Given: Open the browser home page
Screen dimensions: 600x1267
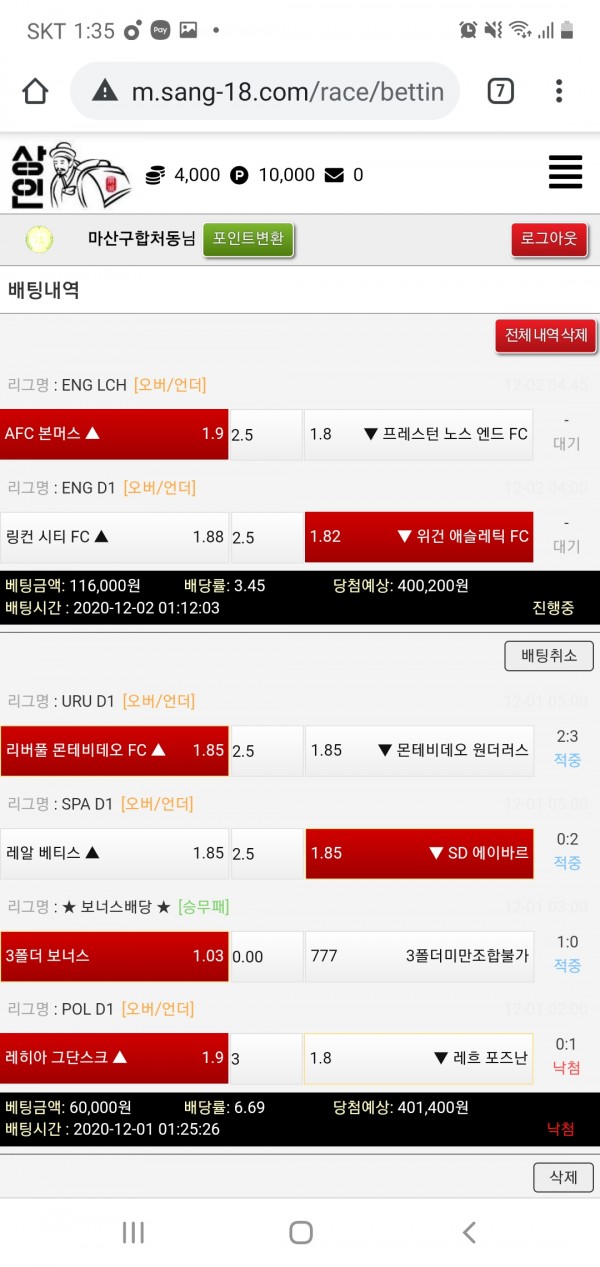Looking at the screenshot, I should pyautogui.click(x=35, y=92).
